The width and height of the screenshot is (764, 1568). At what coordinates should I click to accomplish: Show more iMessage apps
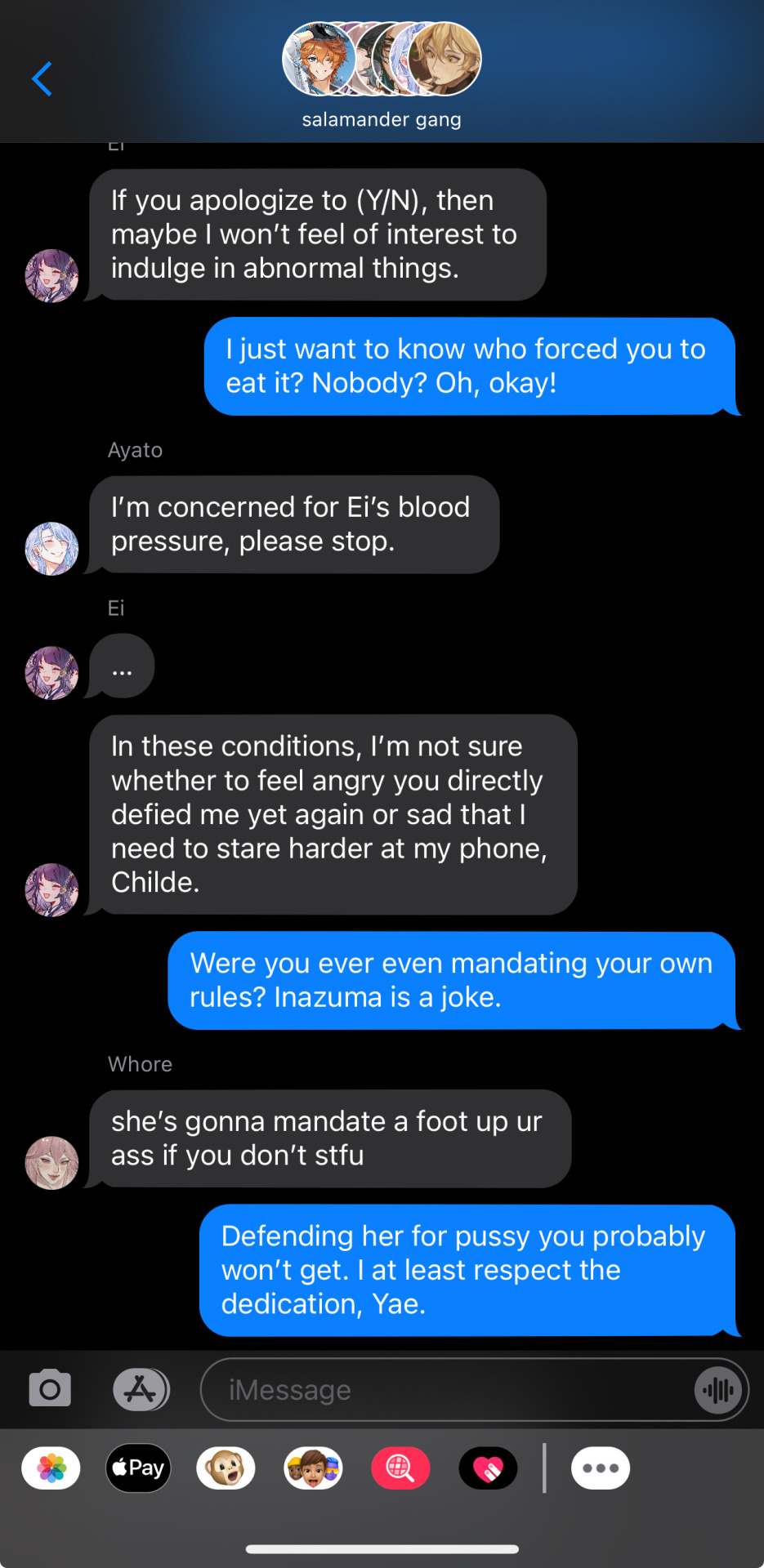(601, 1468)
